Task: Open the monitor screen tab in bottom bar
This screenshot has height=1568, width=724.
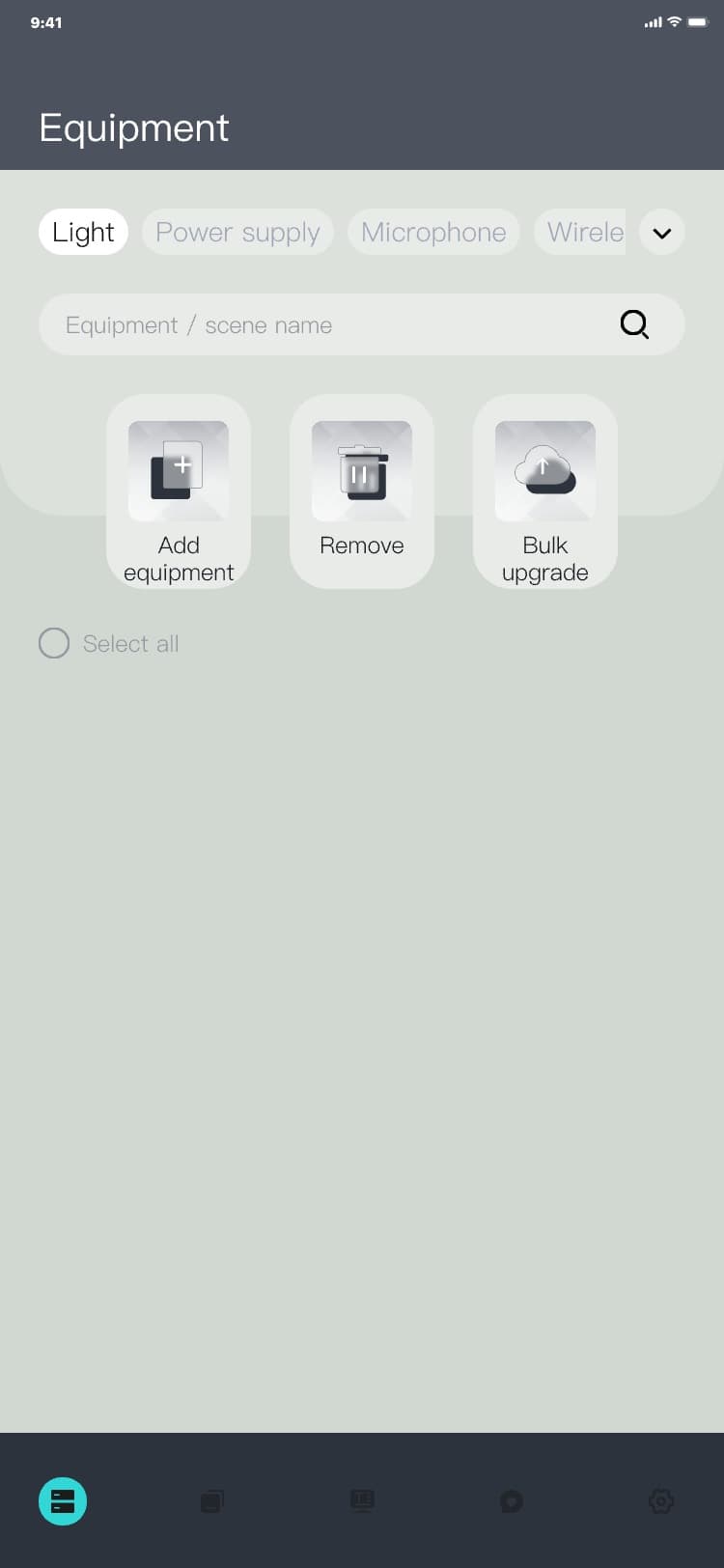Action: tap(362, 1501)
